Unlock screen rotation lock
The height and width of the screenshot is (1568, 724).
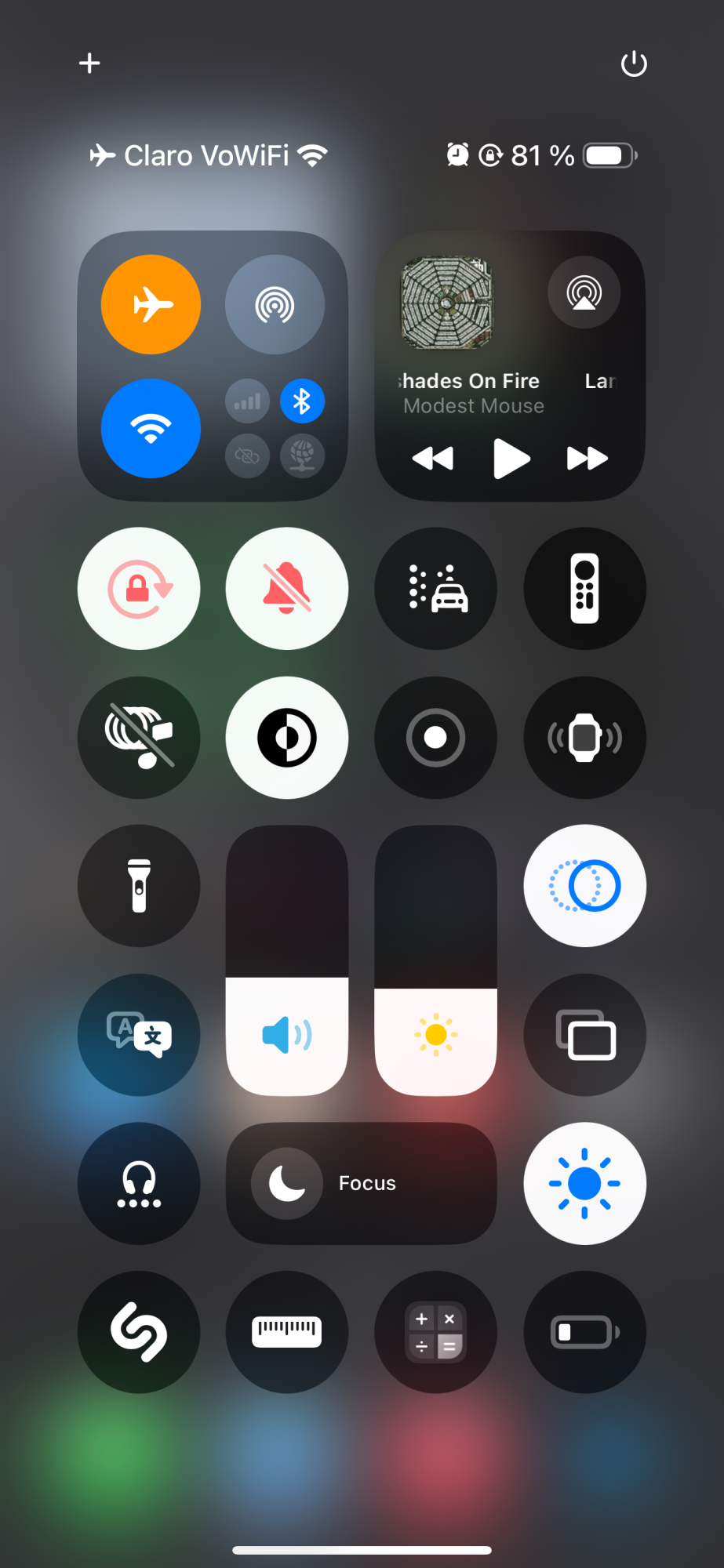pos(139,588)
